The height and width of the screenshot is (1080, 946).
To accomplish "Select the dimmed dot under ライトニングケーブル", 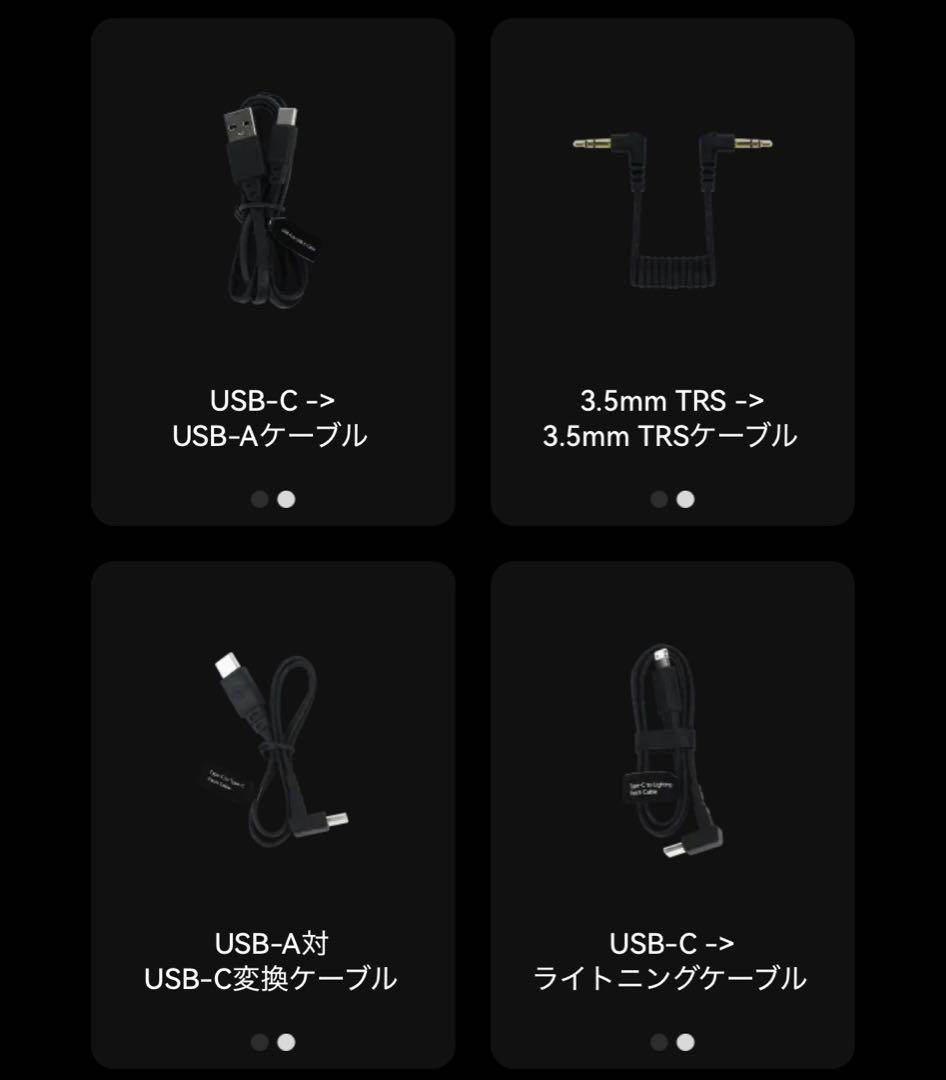I will (659, 1041).
